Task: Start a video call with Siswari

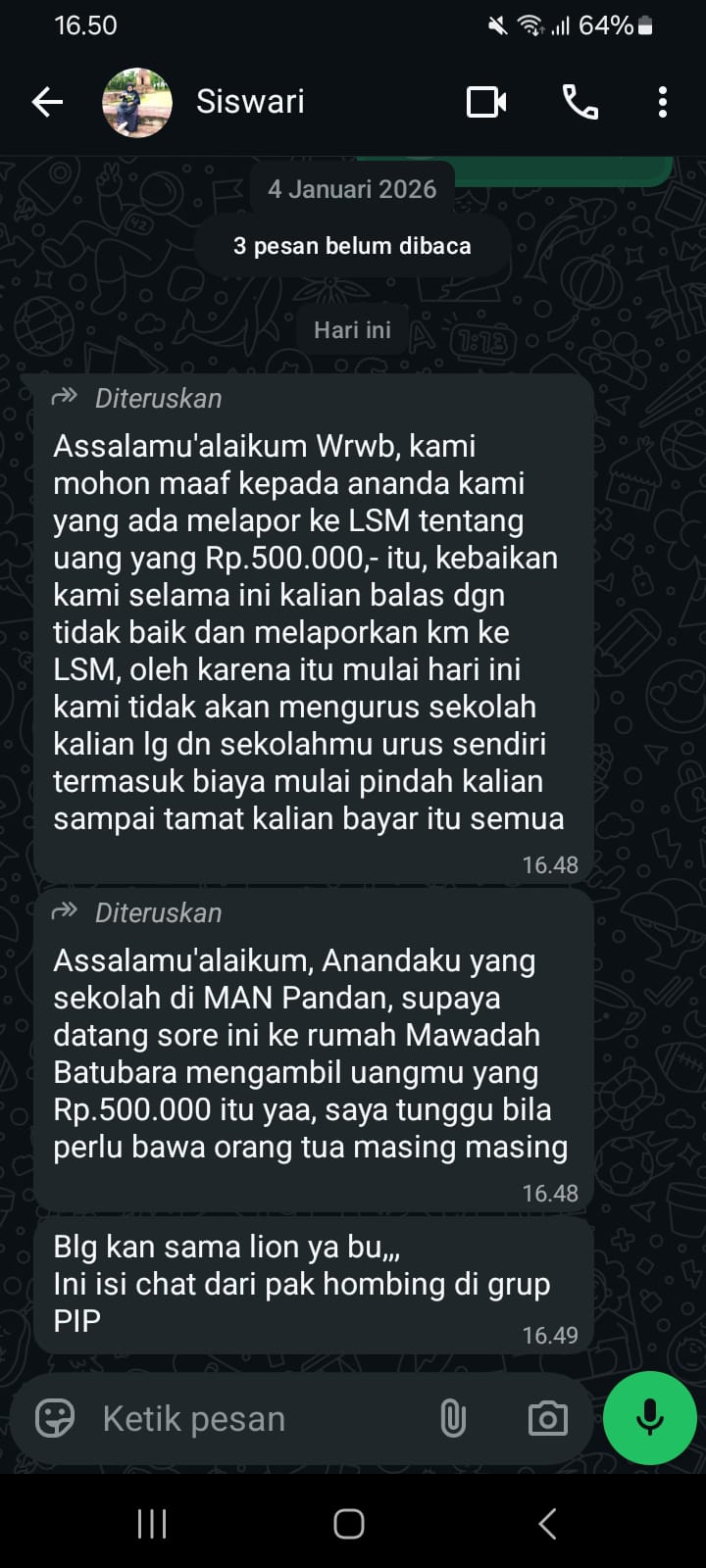Action: tap(486, 102)
